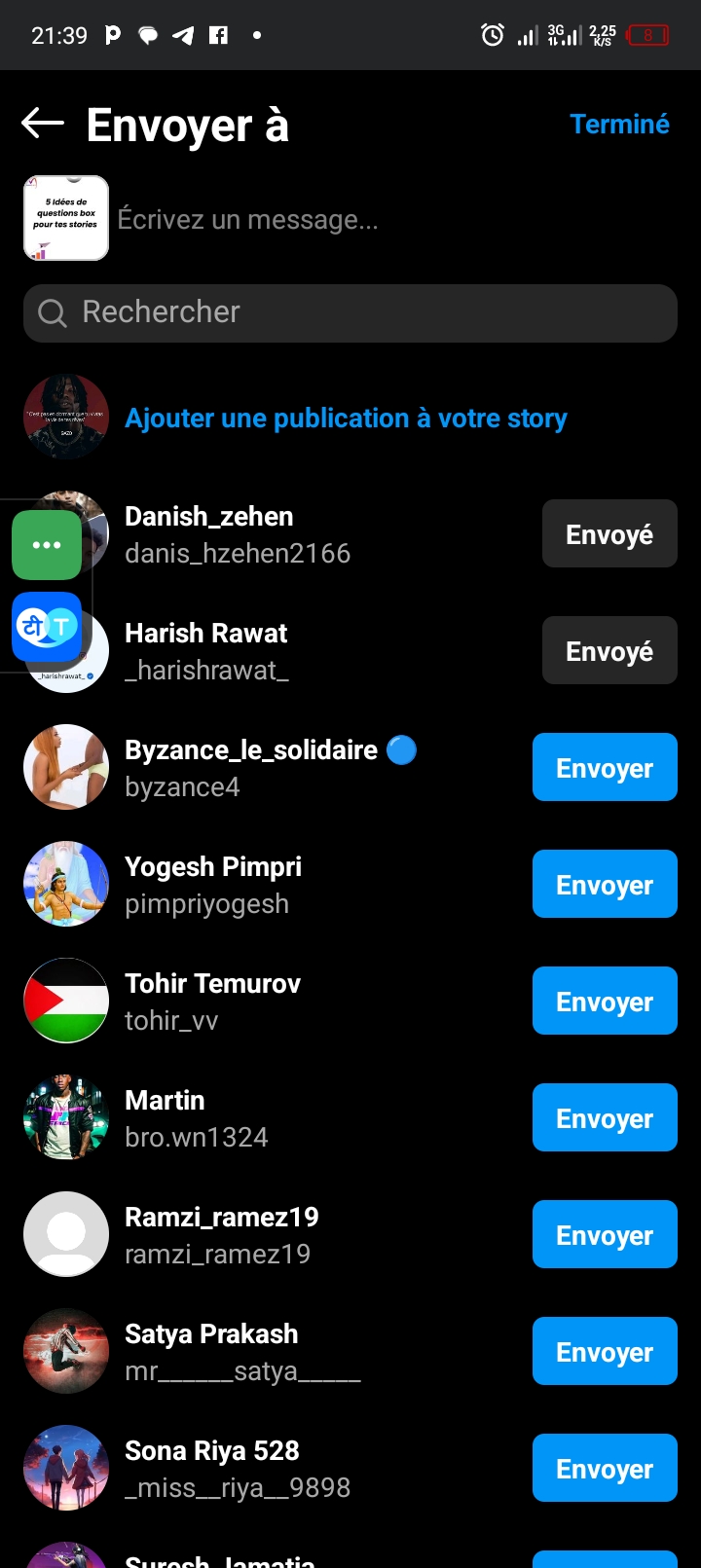This screenshot has height=1568, width=701.
Task: Send the post to Sona Riya 528
Action: [x=605, y=1468]
